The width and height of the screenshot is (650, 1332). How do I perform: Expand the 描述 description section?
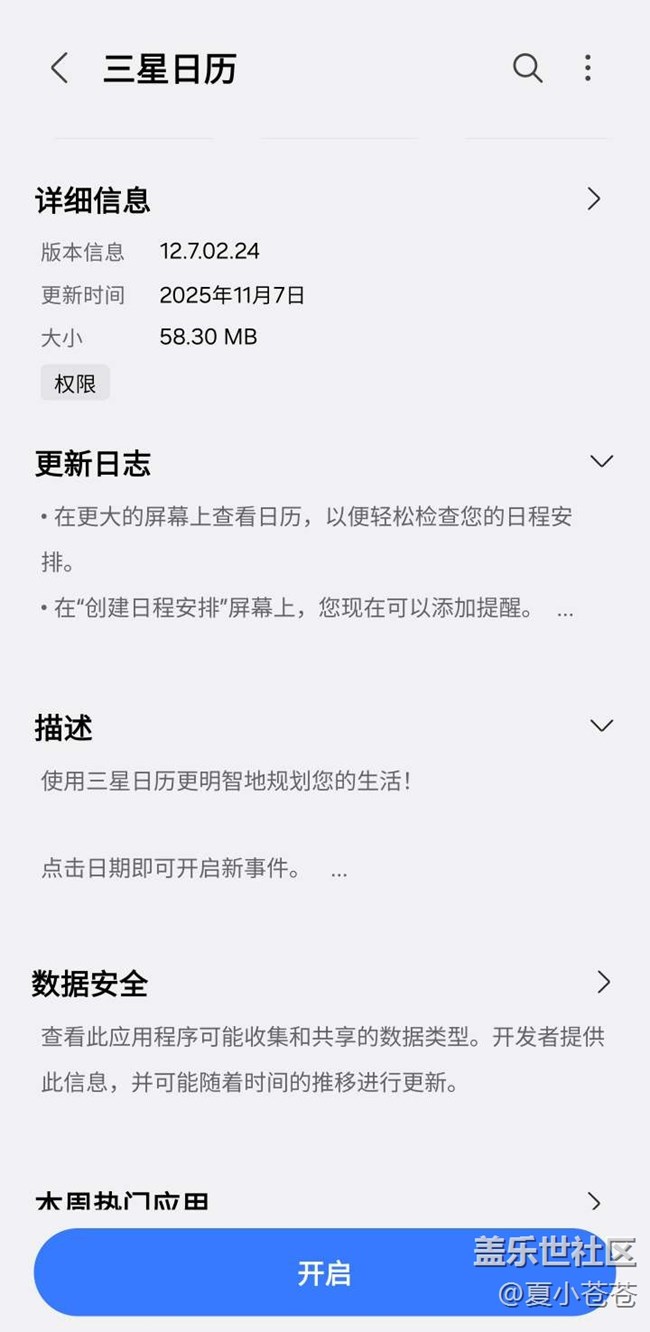tap(601, 726)
